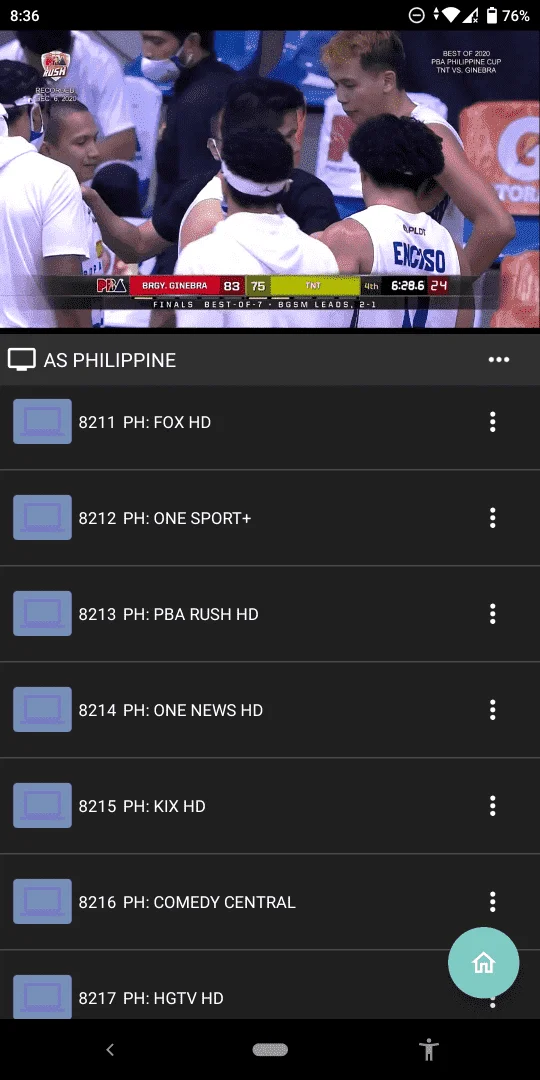Open channel 8216 PH: COMEDY CENTRAL

point(270,902)
